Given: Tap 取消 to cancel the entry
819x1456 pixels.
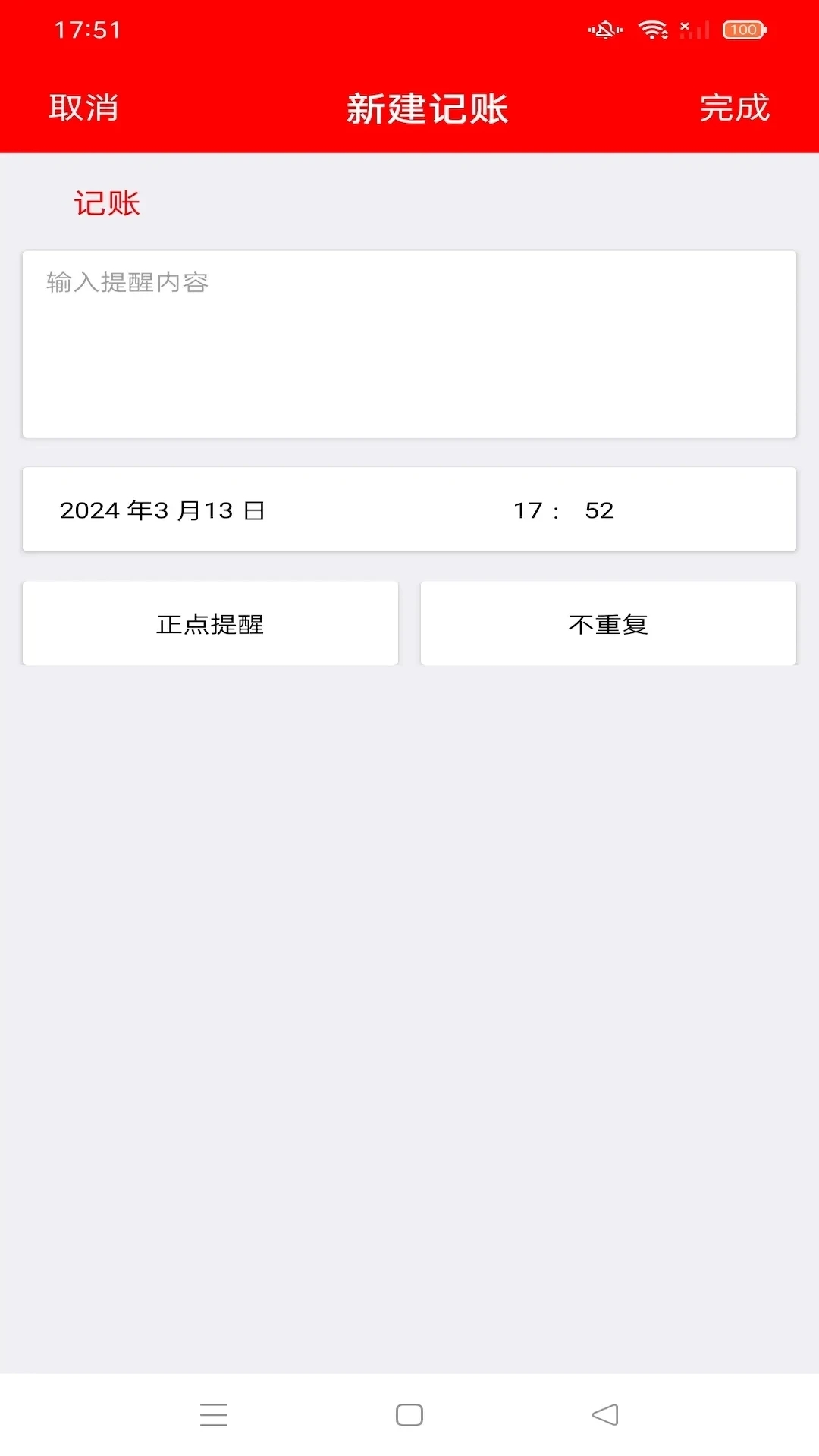Looking at the screenshot, I should (x=84, y=108).
